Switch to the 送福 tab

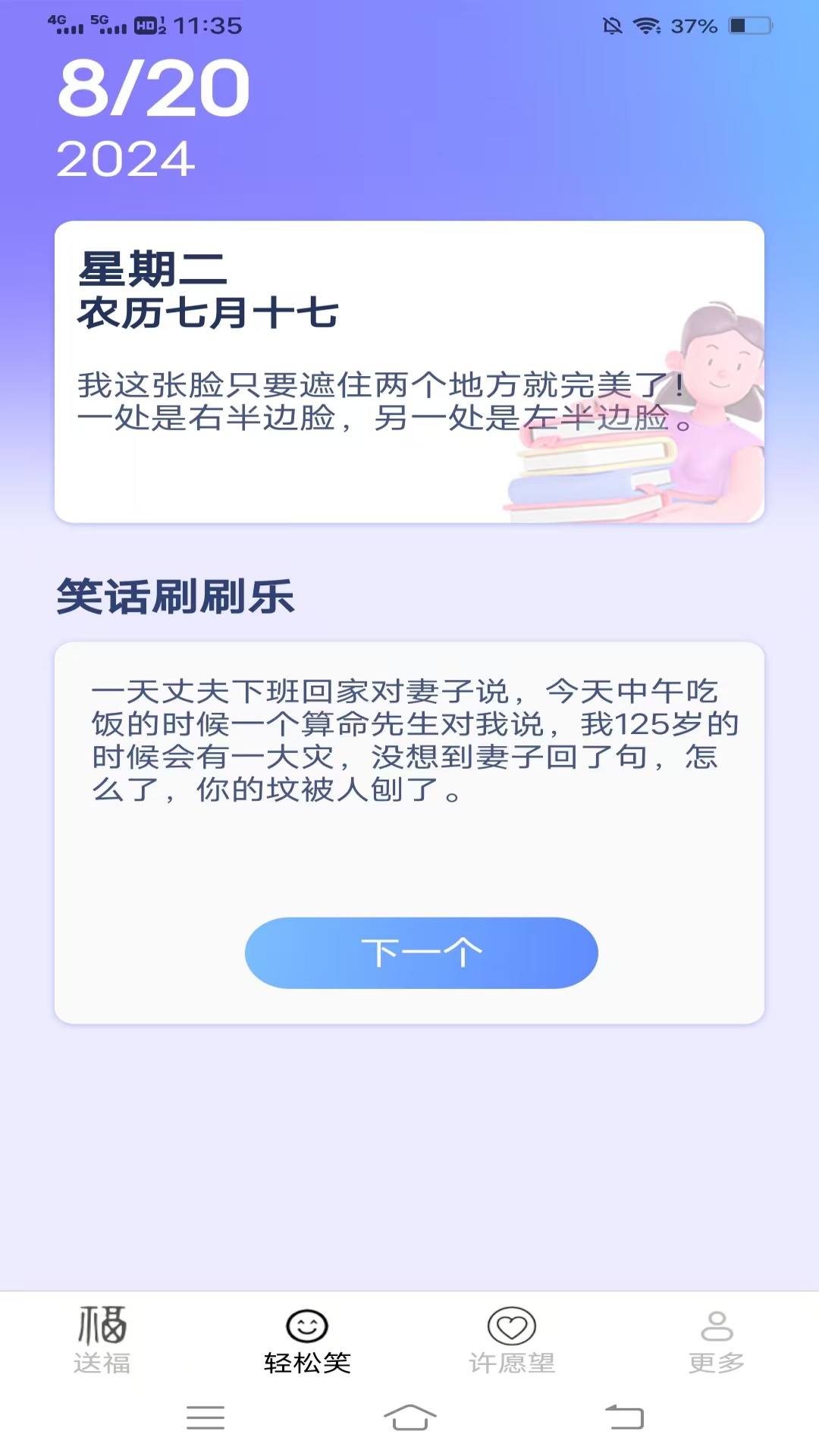click(102, 1340)
